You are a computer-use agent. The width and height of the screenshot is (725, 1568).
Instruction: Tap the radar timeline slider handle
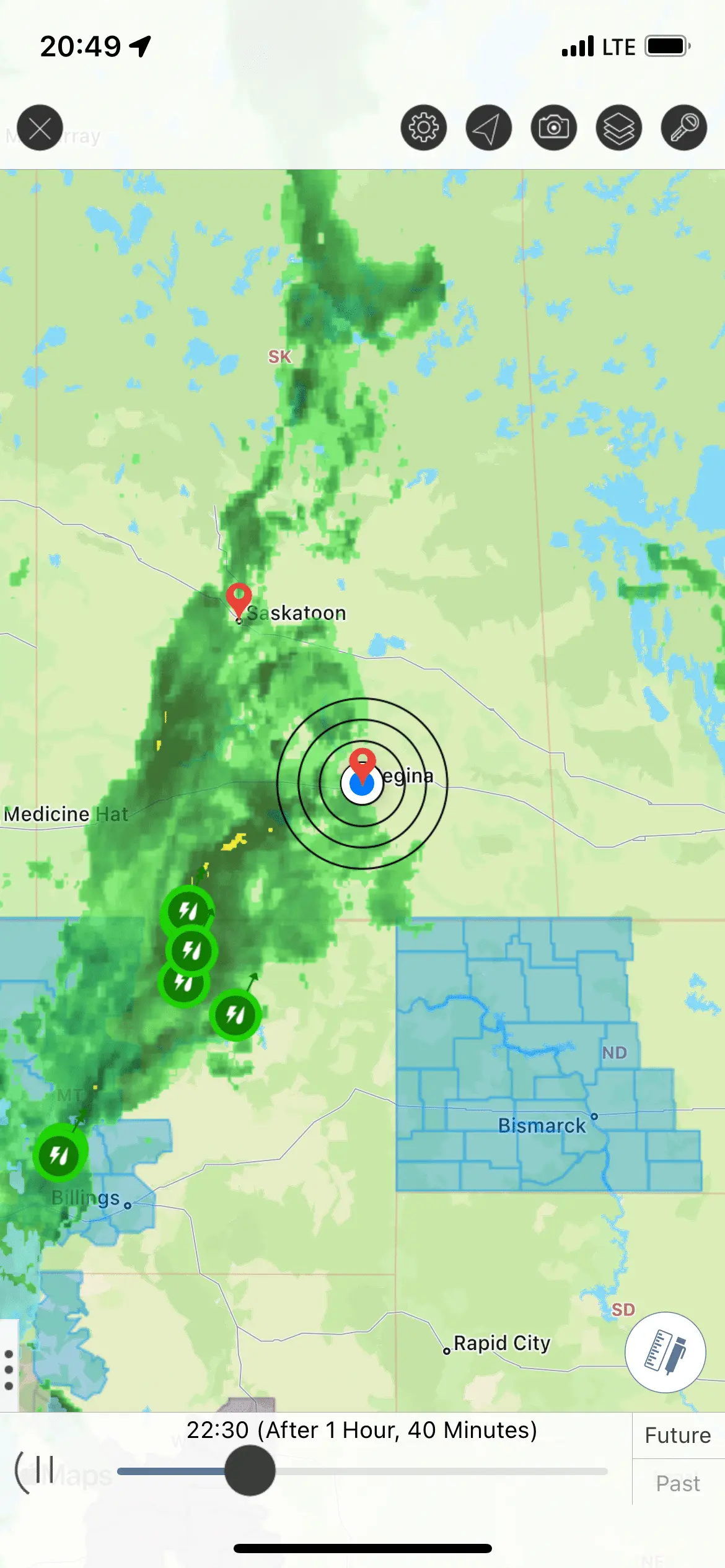pos(250,1470)
